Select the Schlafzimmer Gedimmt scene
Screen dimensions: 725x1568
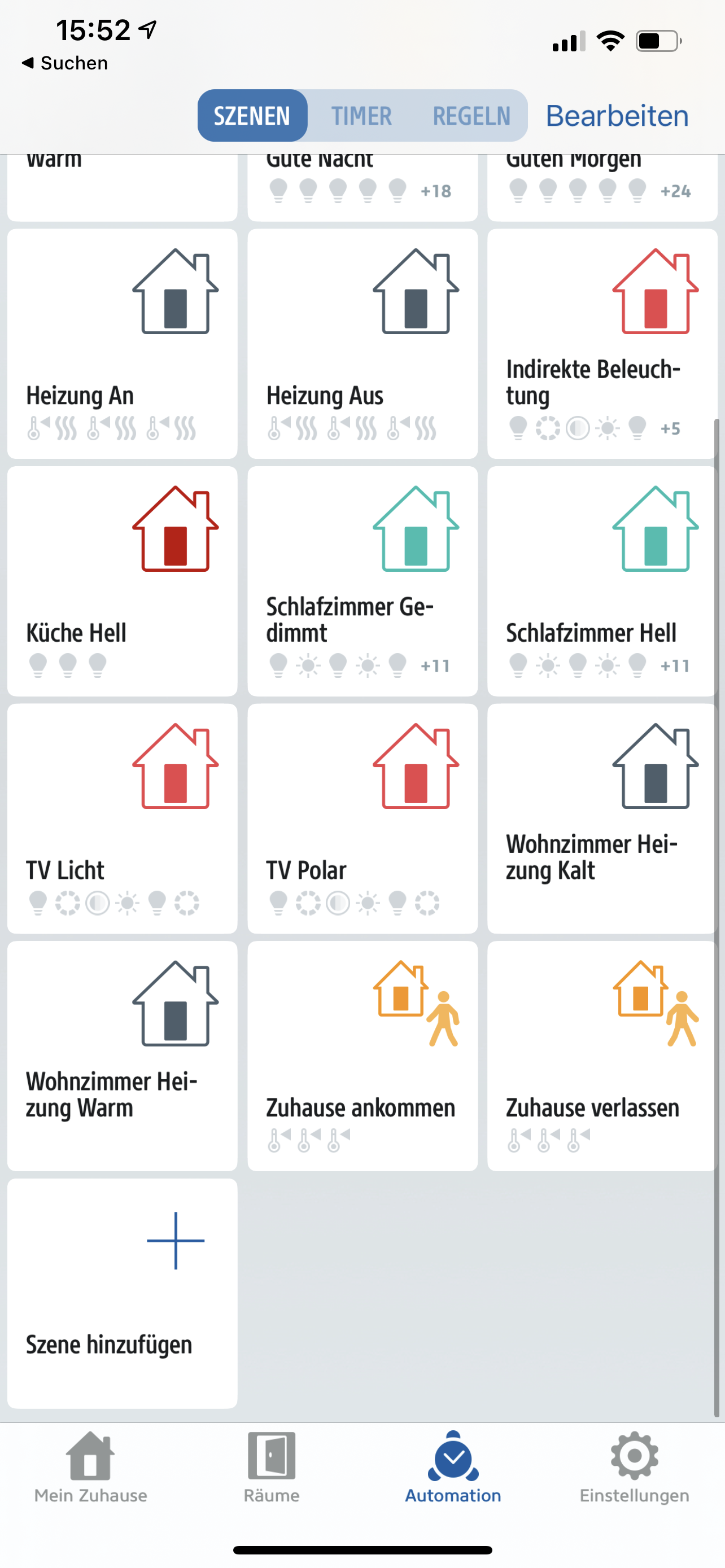click(x=362, y=581)
